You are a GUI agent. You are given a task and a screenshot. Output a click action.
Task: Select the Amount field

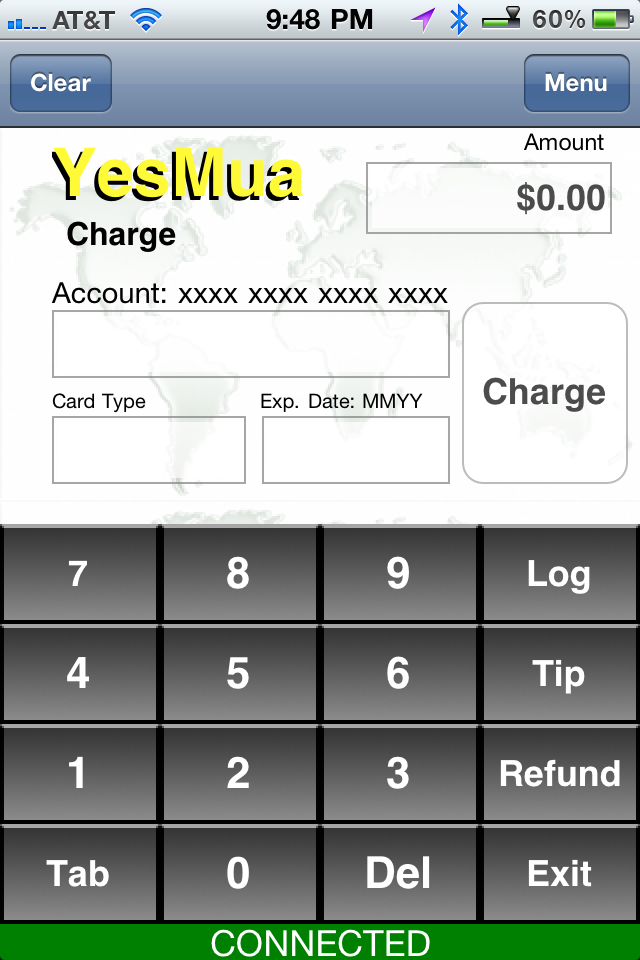[x=489, y=198]
